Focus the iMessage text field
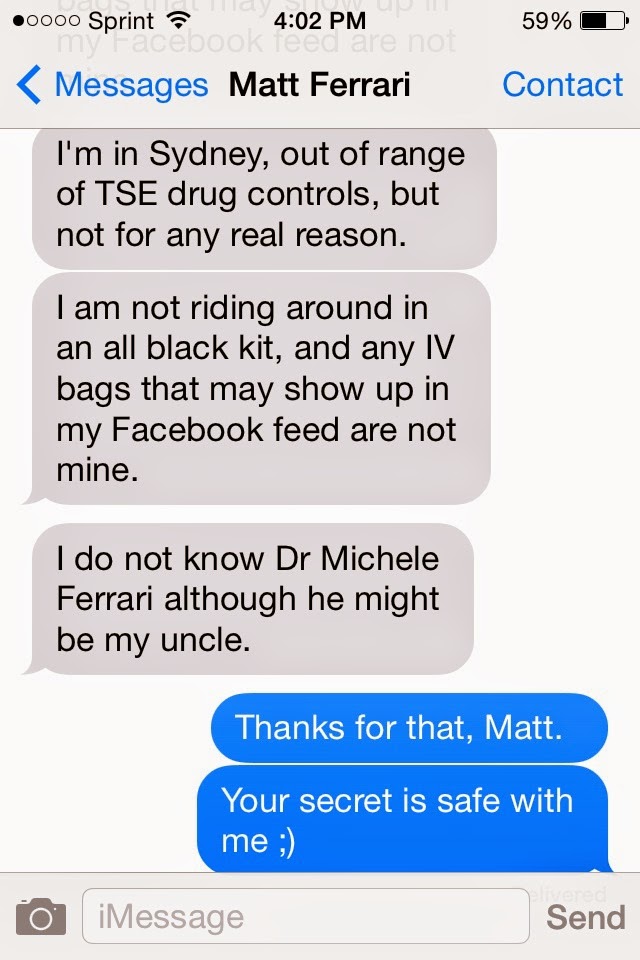Image resolution: width=640 pixels, height=960 pixels. point(305,916)
